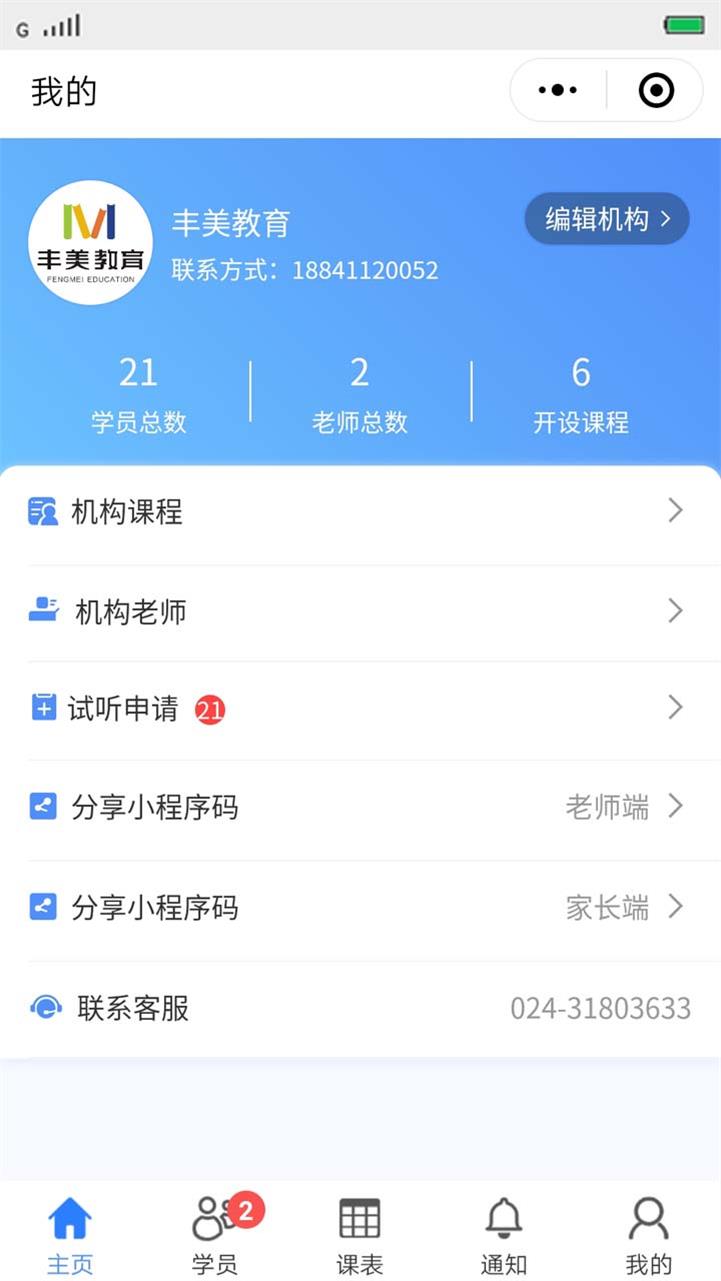Open the mini program more options menu
721x1281 pixels.
(558, 91)
